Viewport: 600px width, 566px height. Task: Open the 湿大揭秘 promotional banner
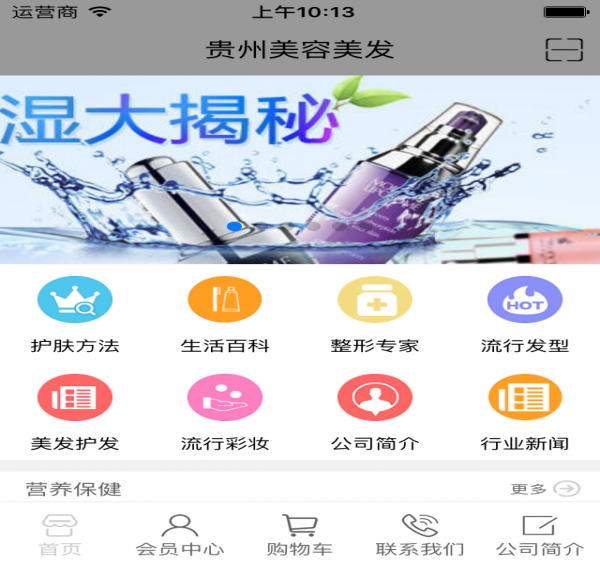pyautogui.click(x=300, y=168)
